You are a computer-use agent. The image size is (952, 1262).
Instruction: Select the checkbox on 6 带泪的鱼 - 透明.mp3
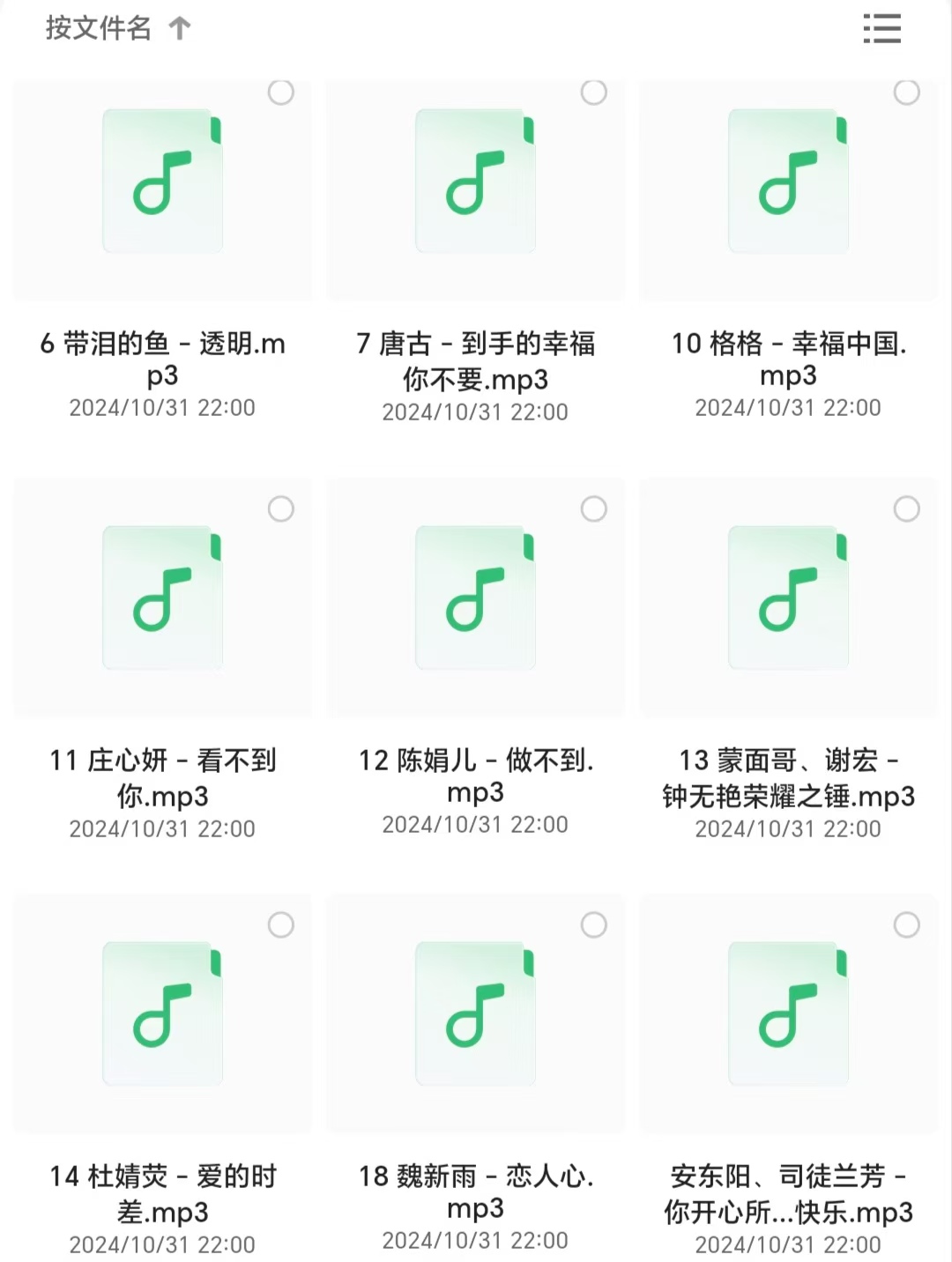click(281, 92)
